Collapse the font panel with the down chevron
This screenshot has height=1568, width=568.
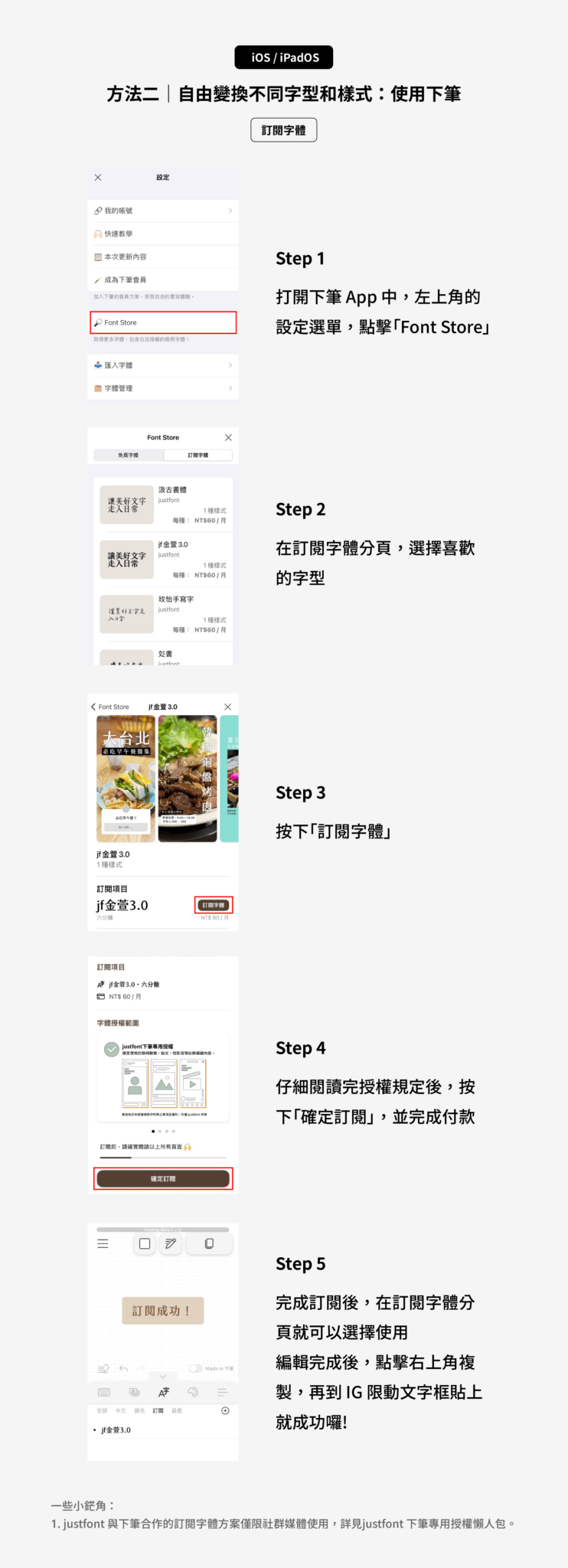[163, 1377]
